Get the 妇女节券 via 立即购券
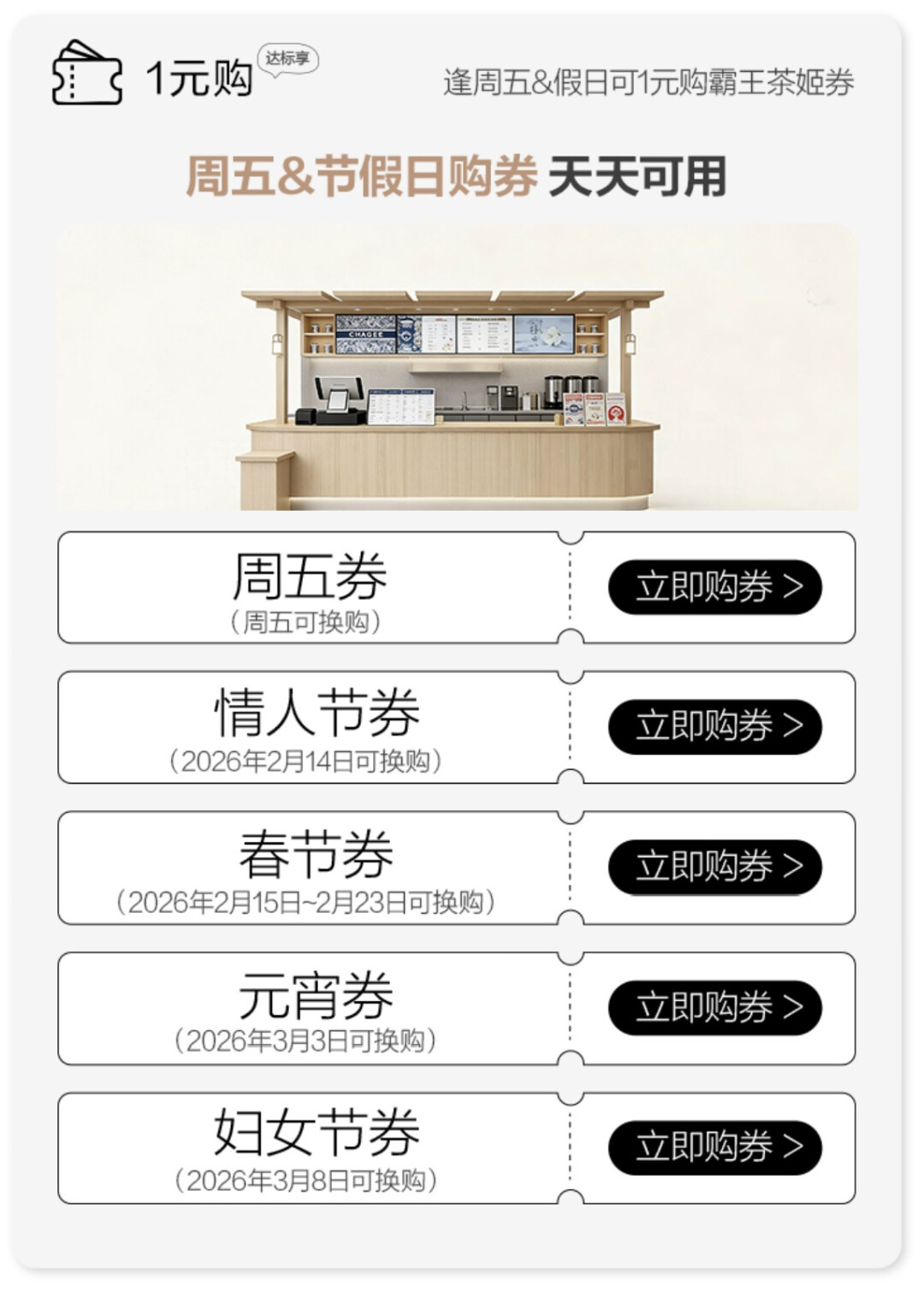Image resolution: width=924 pixels, height=1291 pixels. click(x=714, y=1147)
